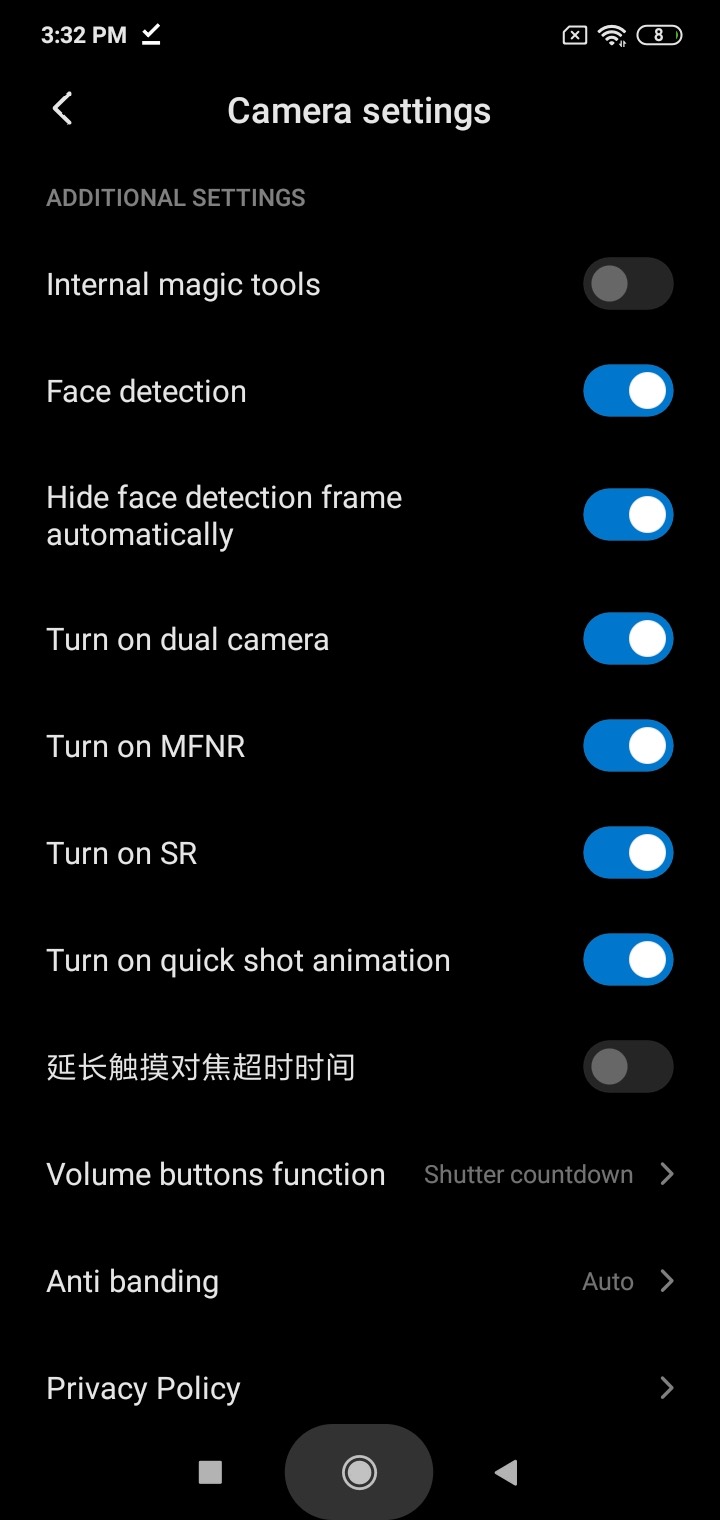Open recent apps with square button

(210, 1472)
